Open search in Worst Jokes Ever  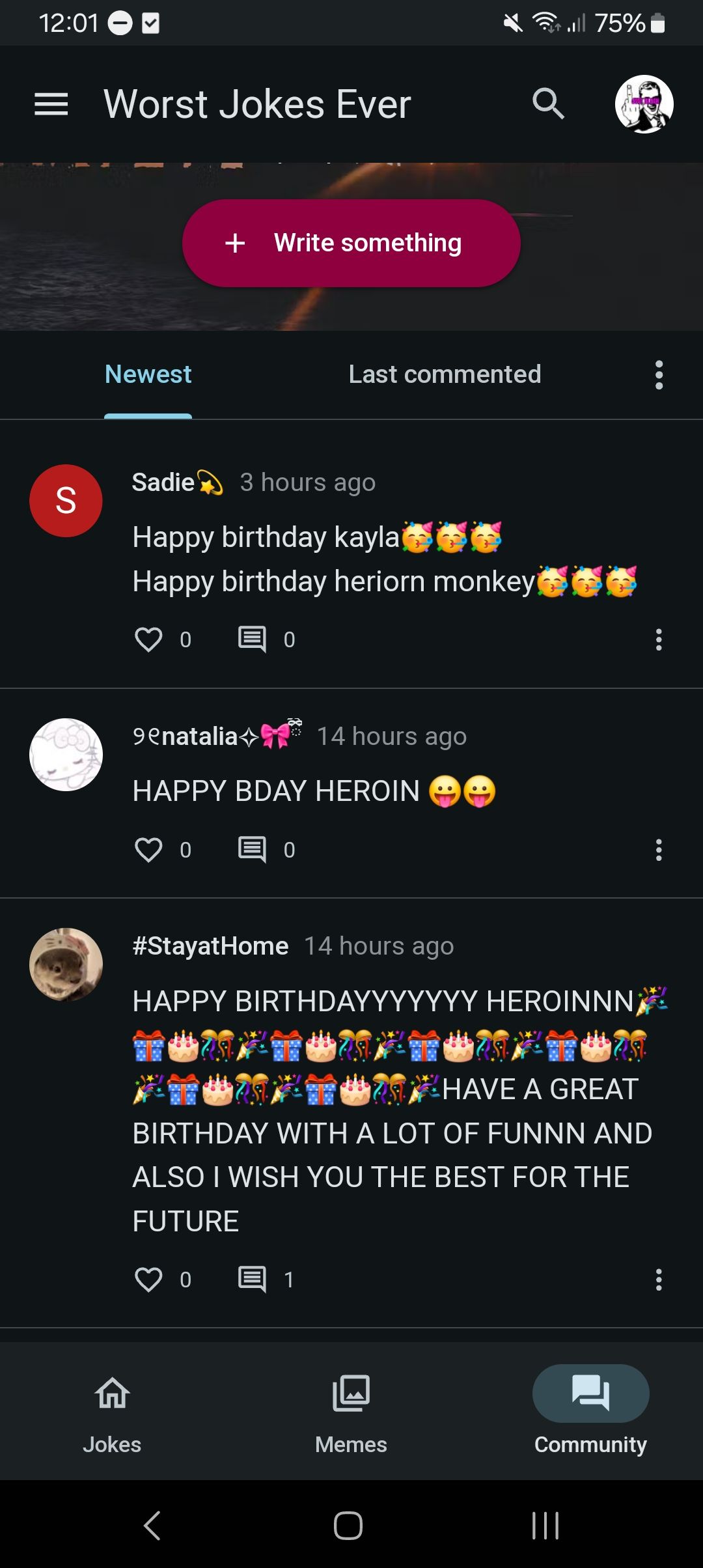coord(548,104)
